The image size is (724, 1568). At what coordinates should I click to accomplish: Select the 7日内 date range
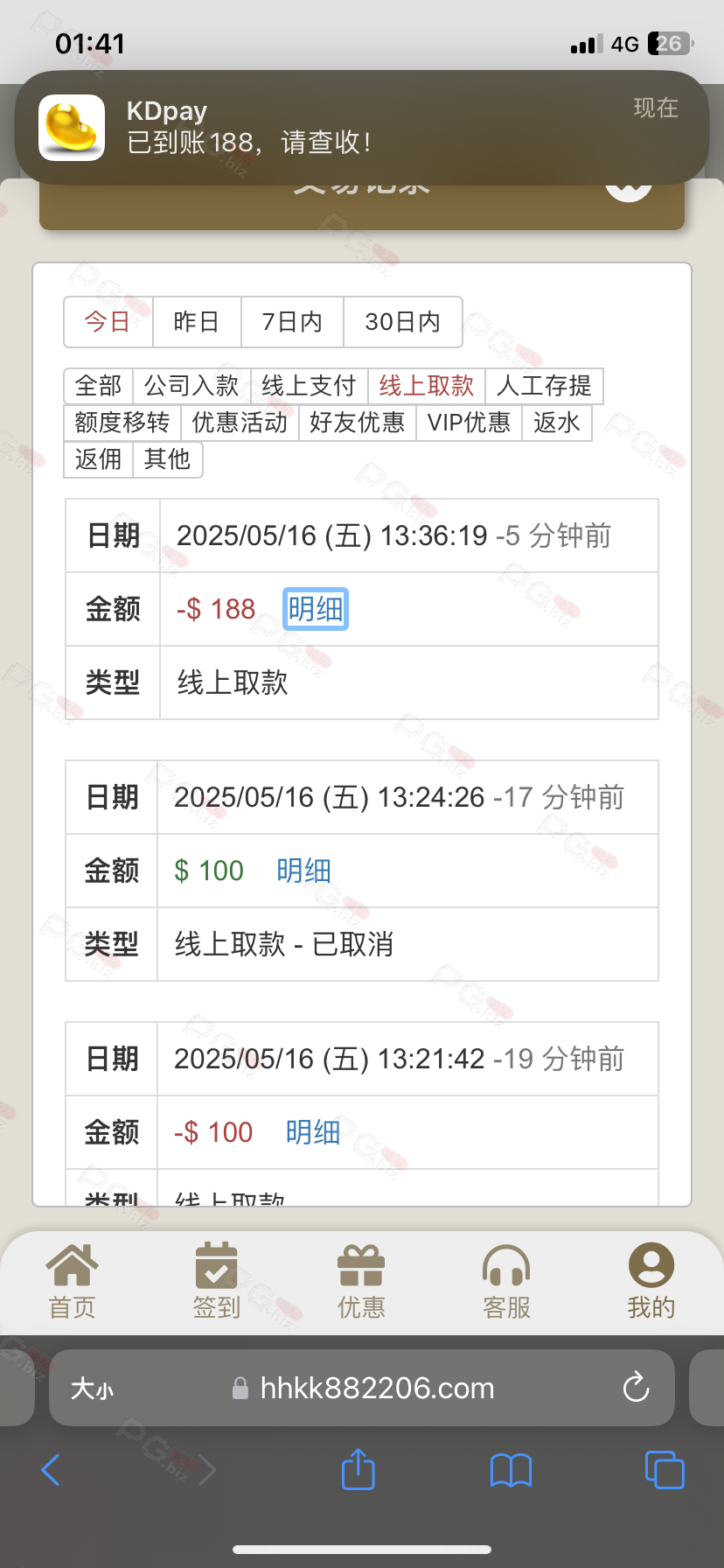[x=292, y=322]
